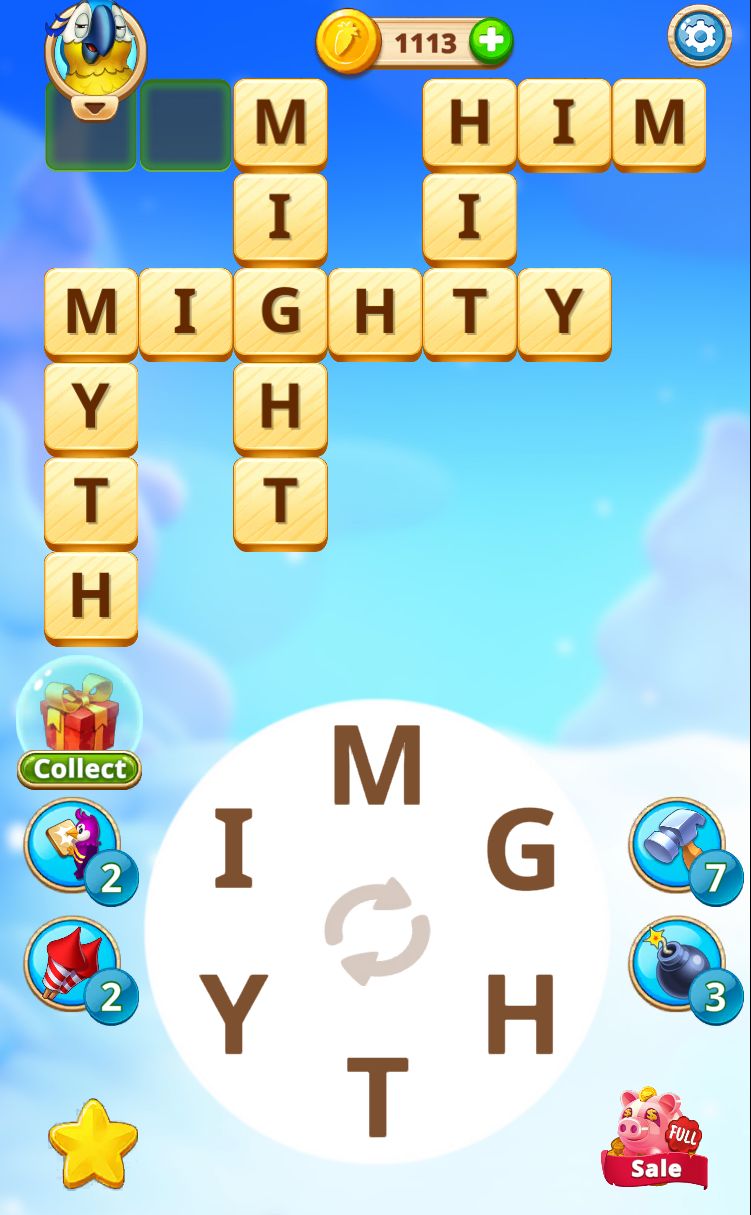Screen dimensions: 751x1215
Task: Use the hammer booster
Action: 678,845
